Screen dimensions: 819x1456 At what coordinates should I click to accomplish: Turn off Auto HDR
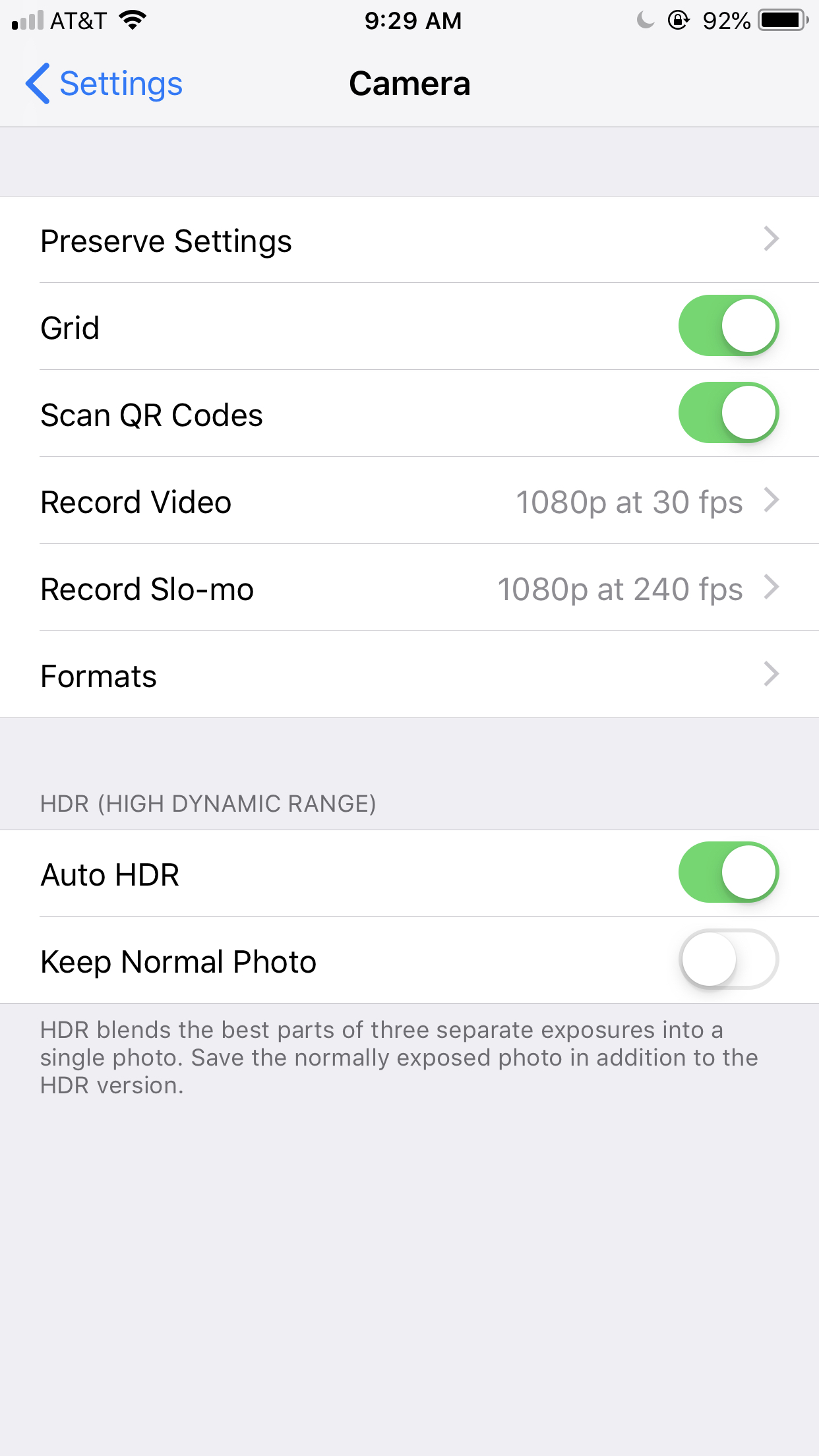point(728,872)
